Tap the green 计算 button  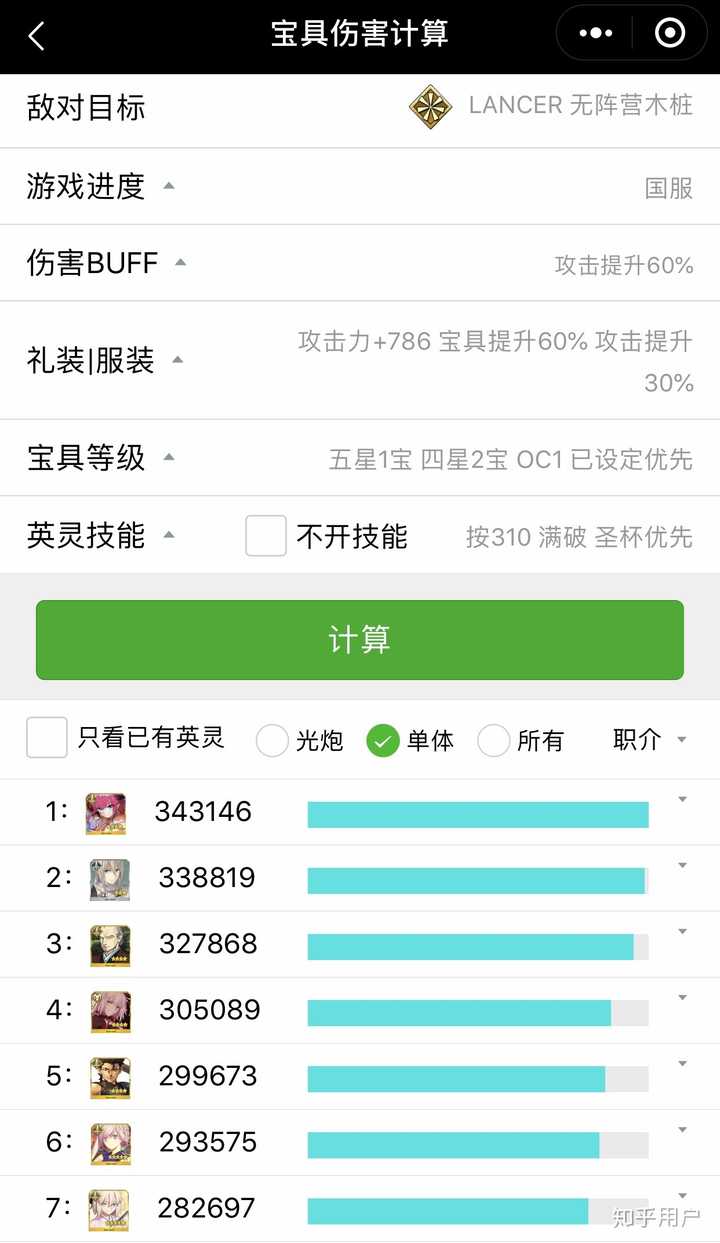point(360,640)
